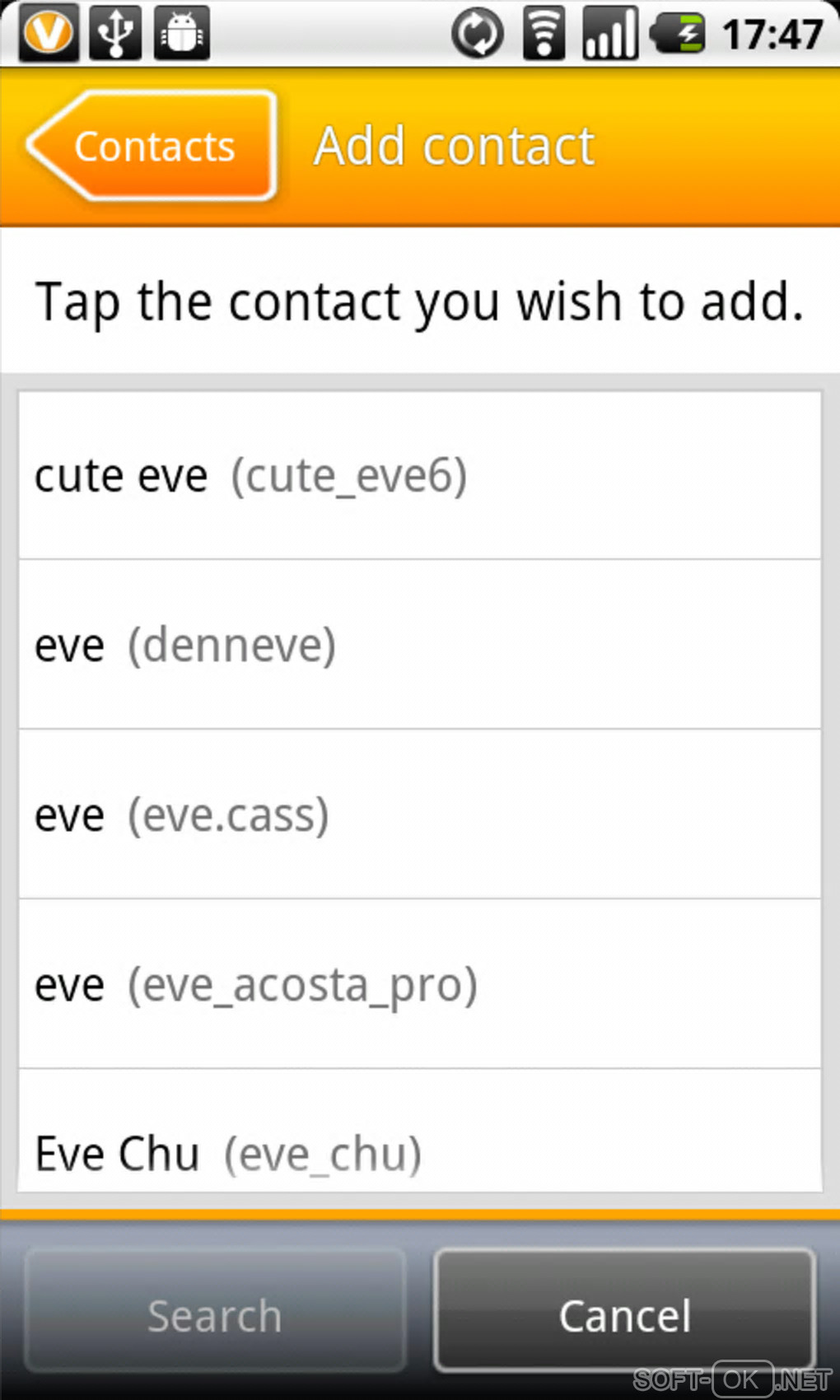Tap the eve (eve_acosta_pro) contact

tap(418, 984)
